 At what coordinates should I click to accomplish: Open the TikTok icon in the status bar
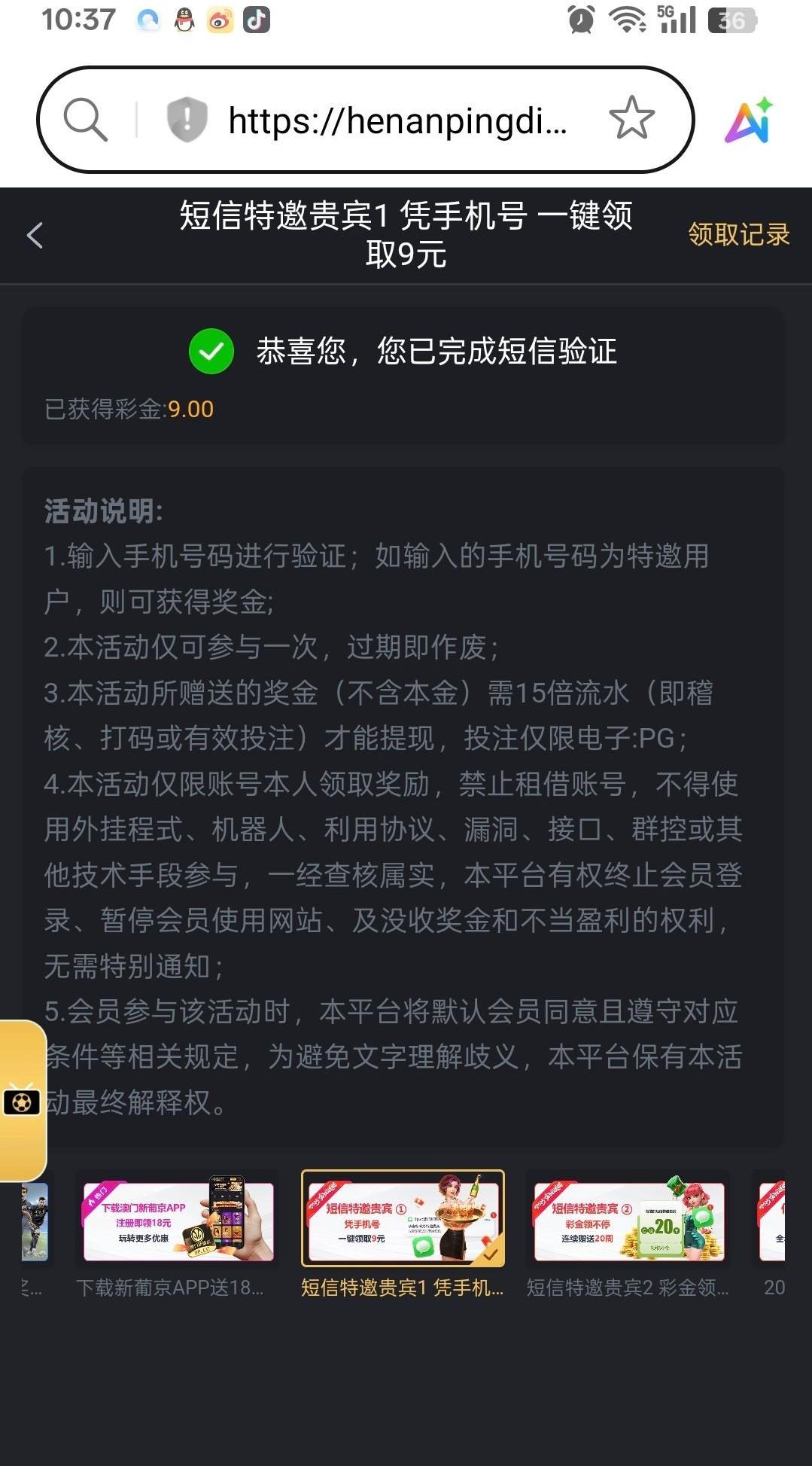255,19
